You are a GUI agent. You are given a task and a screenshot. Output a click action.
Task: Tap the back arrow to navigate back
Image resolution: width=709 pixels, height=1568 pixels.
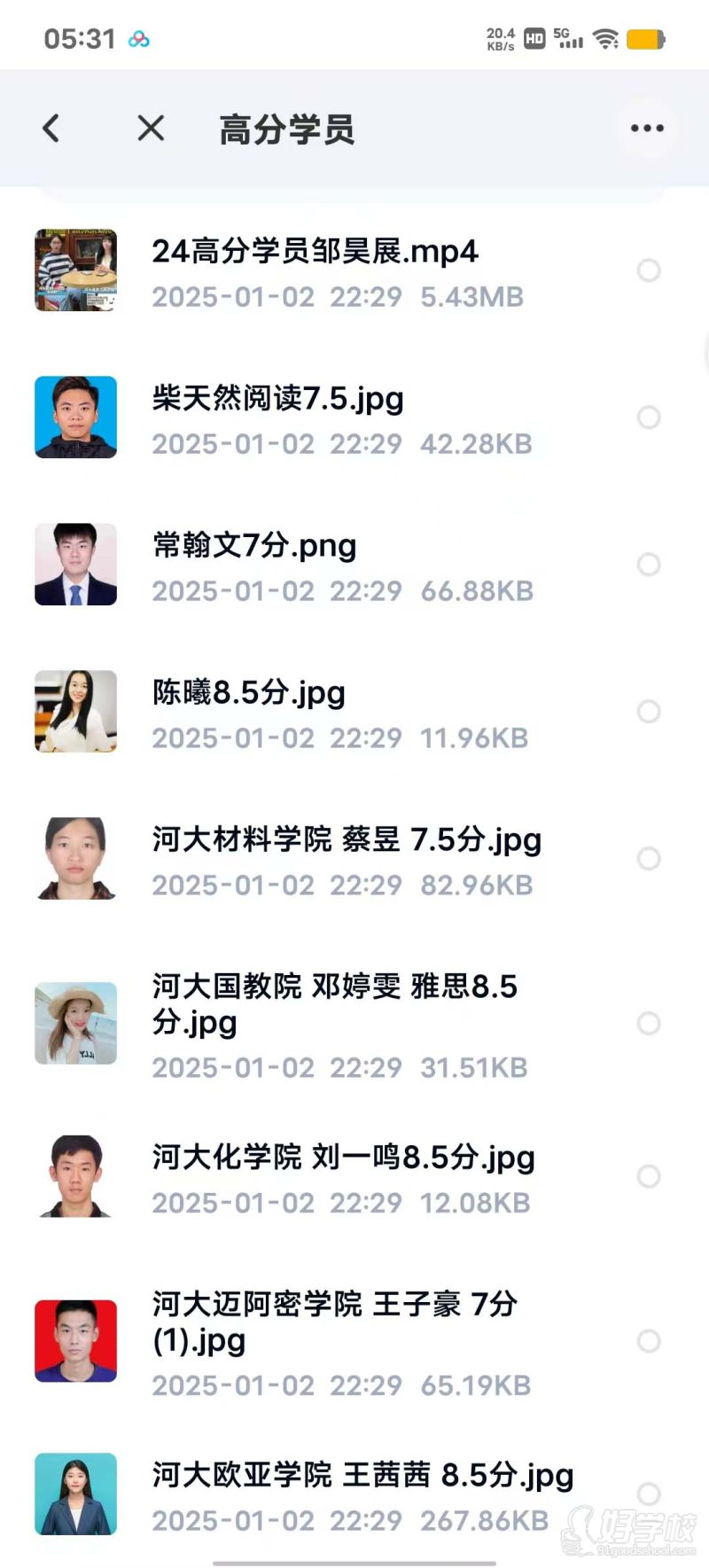(51, 127)
